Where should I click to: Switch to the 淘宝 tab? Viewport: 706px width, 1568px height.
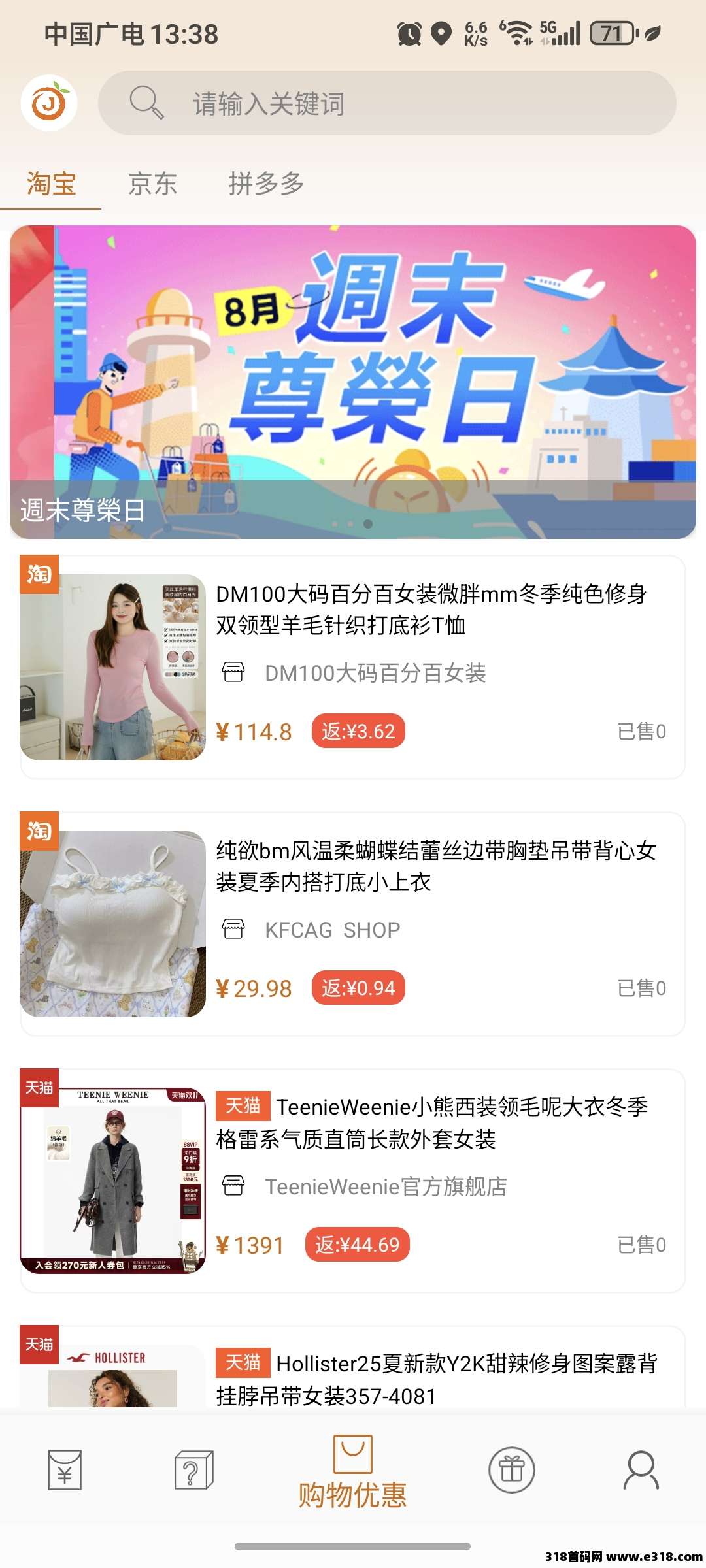(51, 184)
